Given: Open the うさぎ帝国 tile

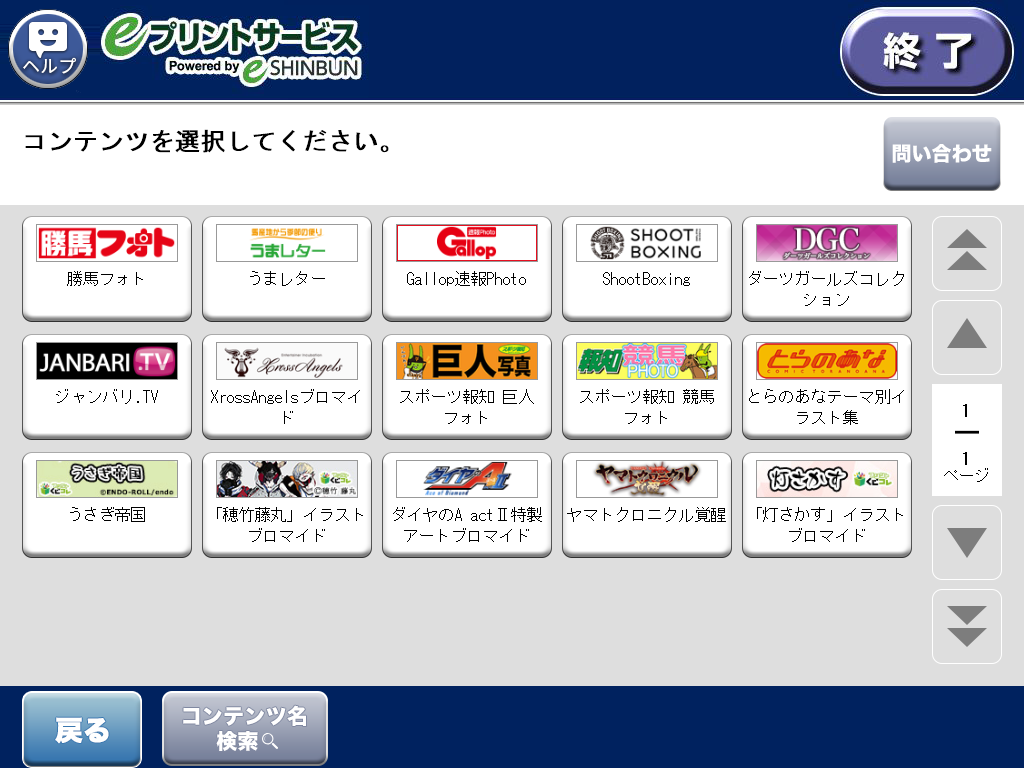Looking at the screenshot, I should 107,503.
